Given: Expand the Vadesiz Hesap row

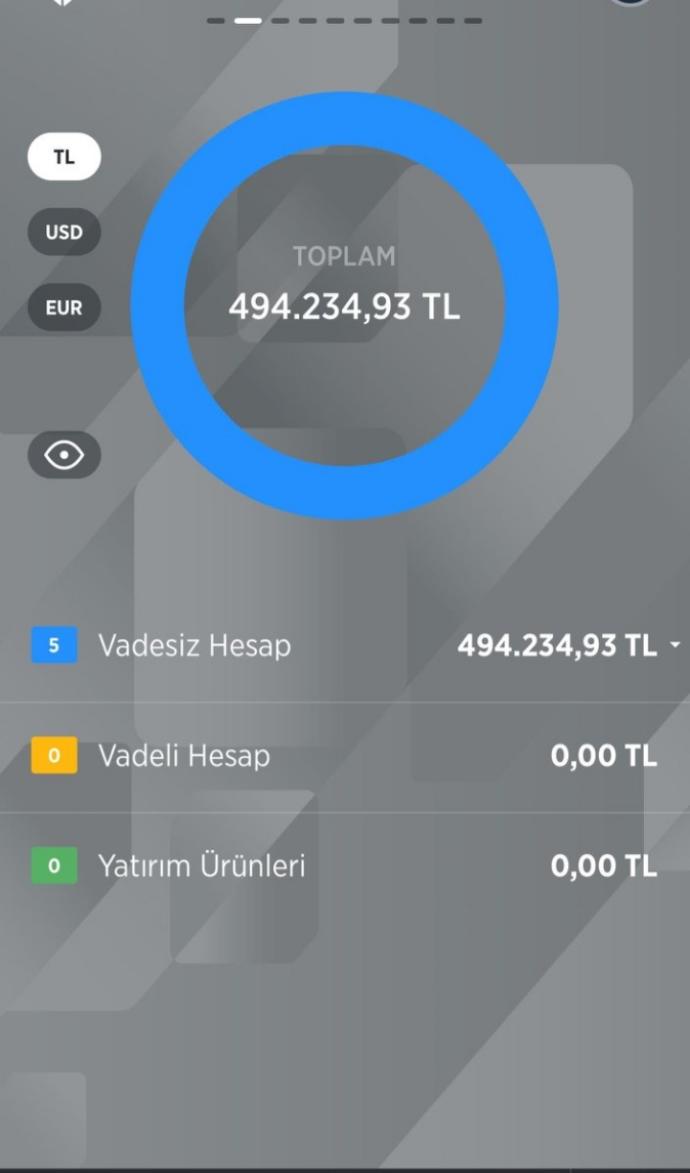Looking at the screenshot, I should (345, 646).
